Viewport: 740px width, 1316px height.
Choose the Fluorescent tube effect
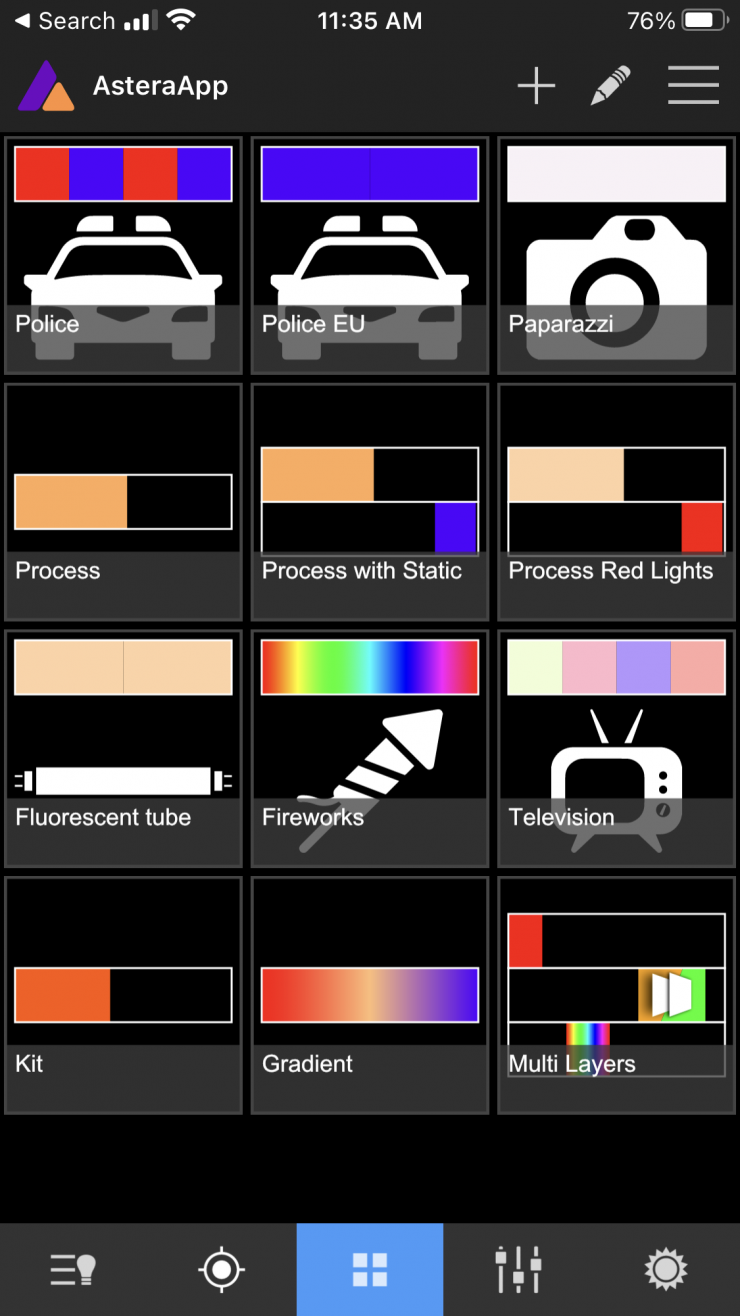point(124,748)
